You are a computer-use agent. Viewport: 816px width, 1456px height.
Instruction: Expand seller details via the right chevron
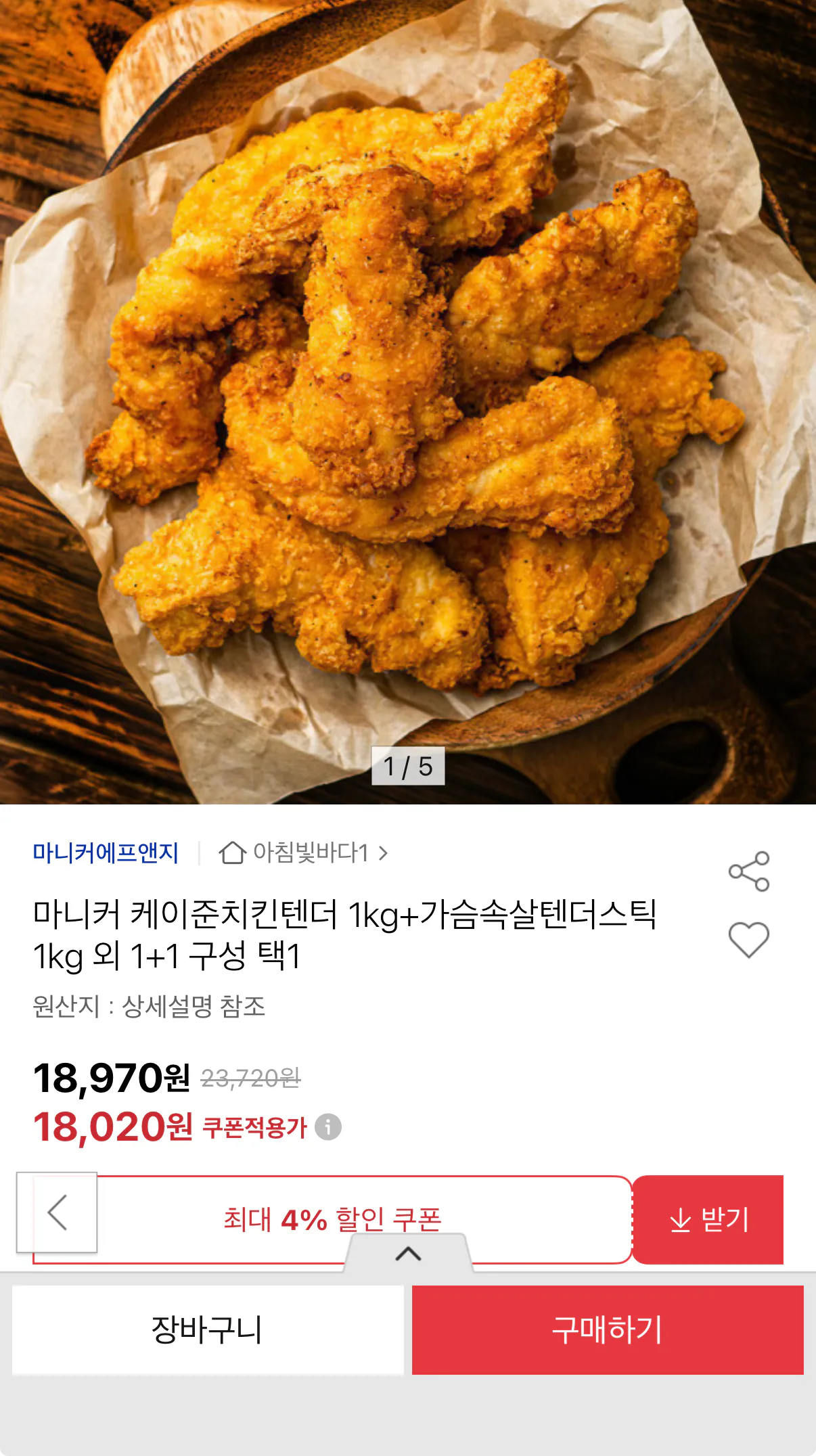(x=384, y=854)
